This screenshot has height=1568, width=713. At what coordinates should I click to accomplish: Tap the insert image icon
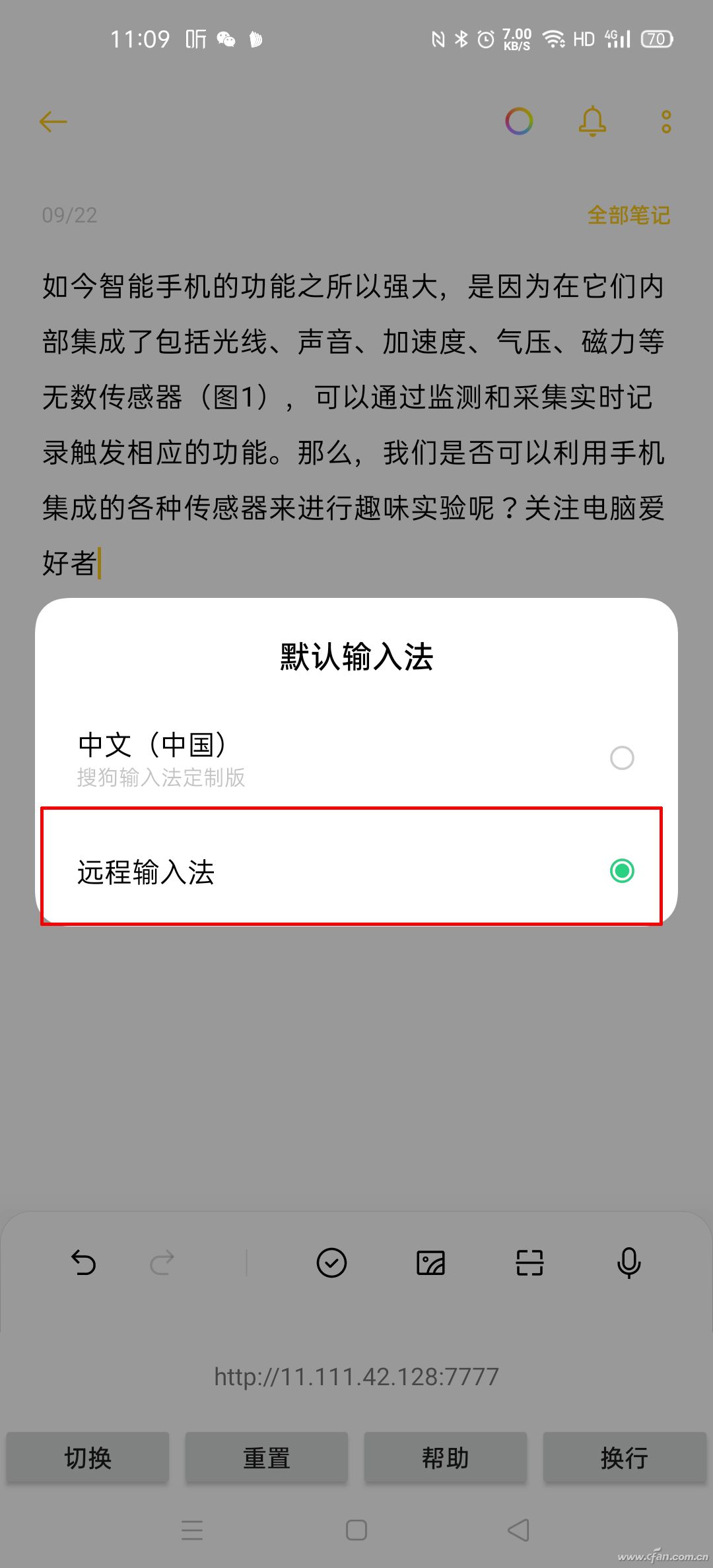431,1263
